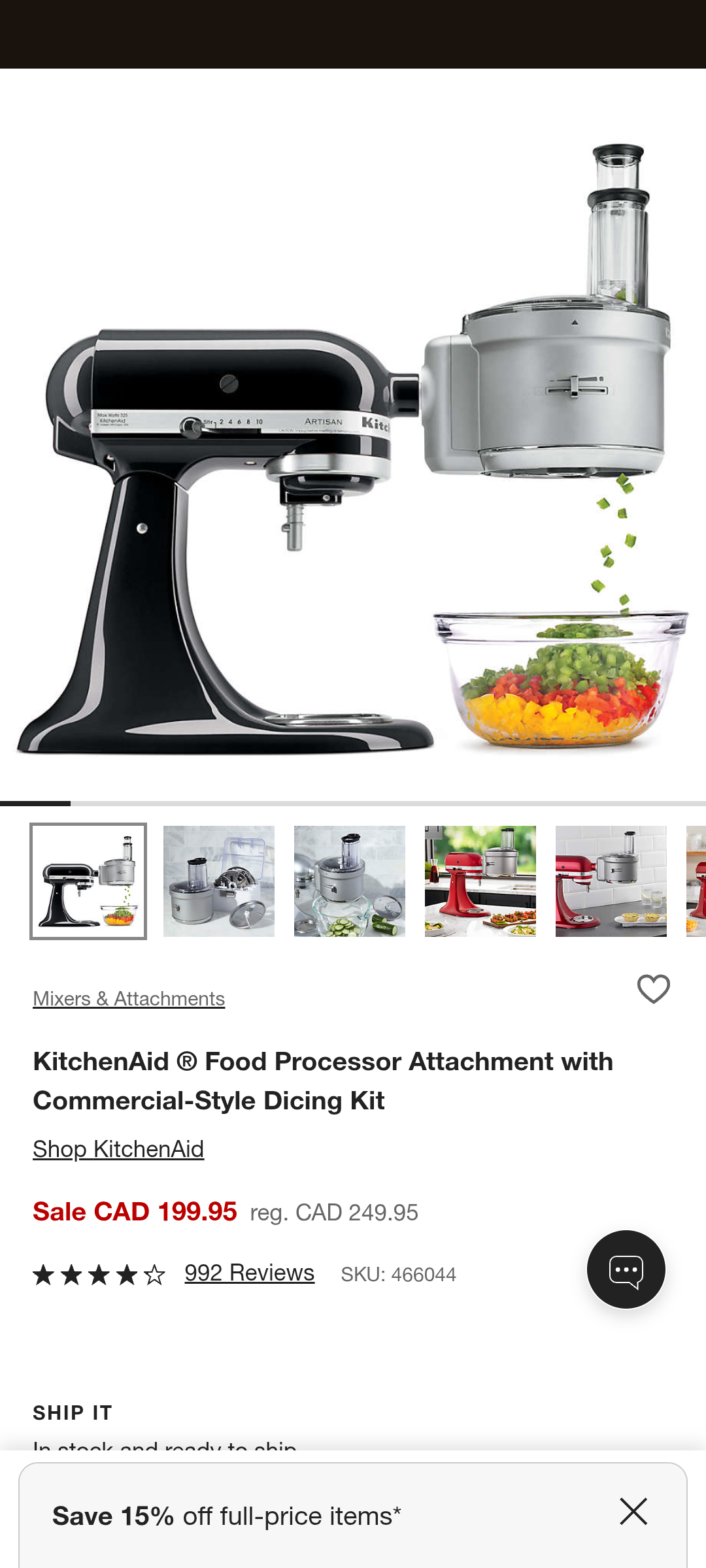Open live chat bubble
The height and width of the screenshot is (1568, 706).
[x=626, y=1269]
